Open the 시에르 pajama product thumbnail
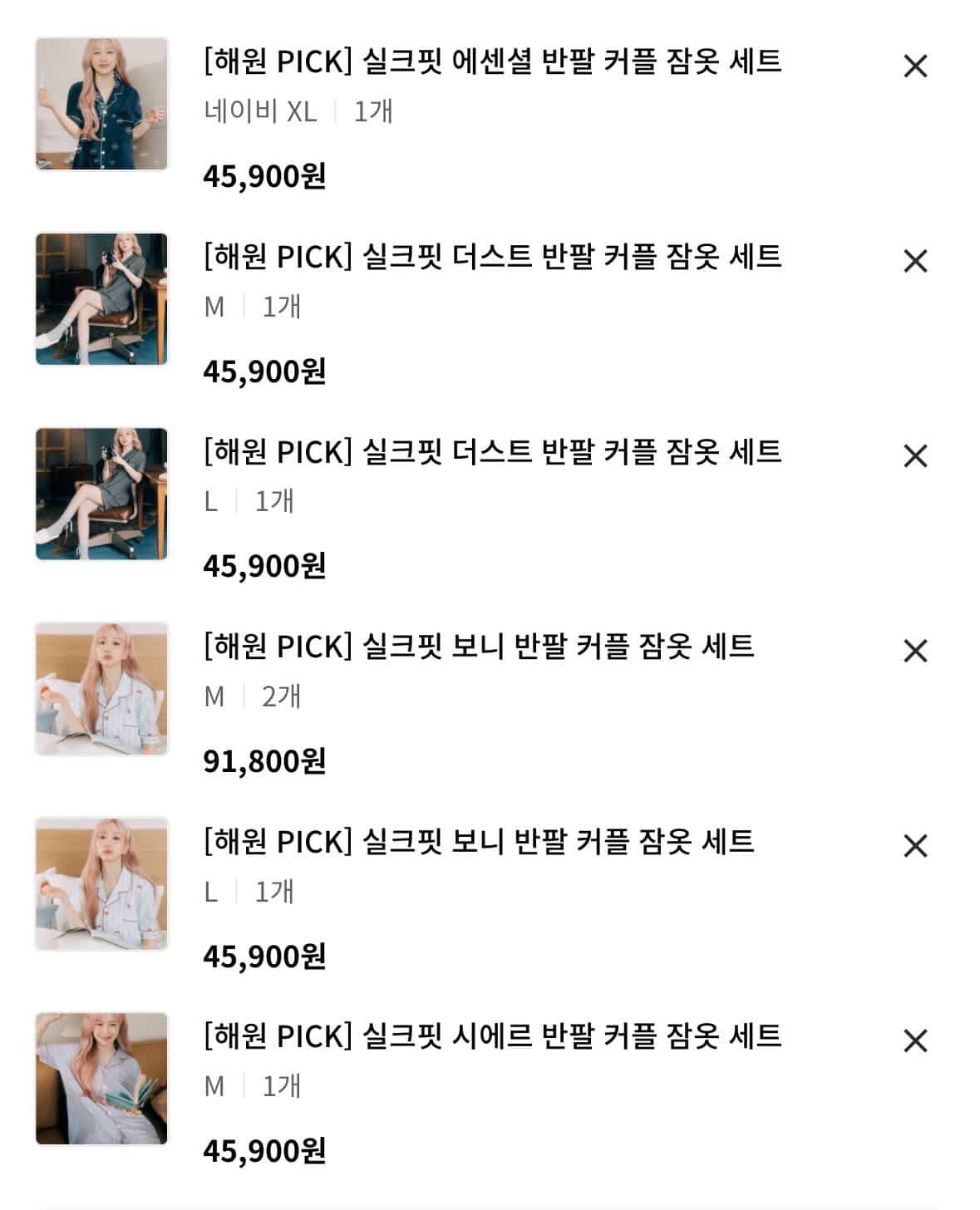The width and height of the screenshot is (980, 1210). click(x=101, y=1079)
